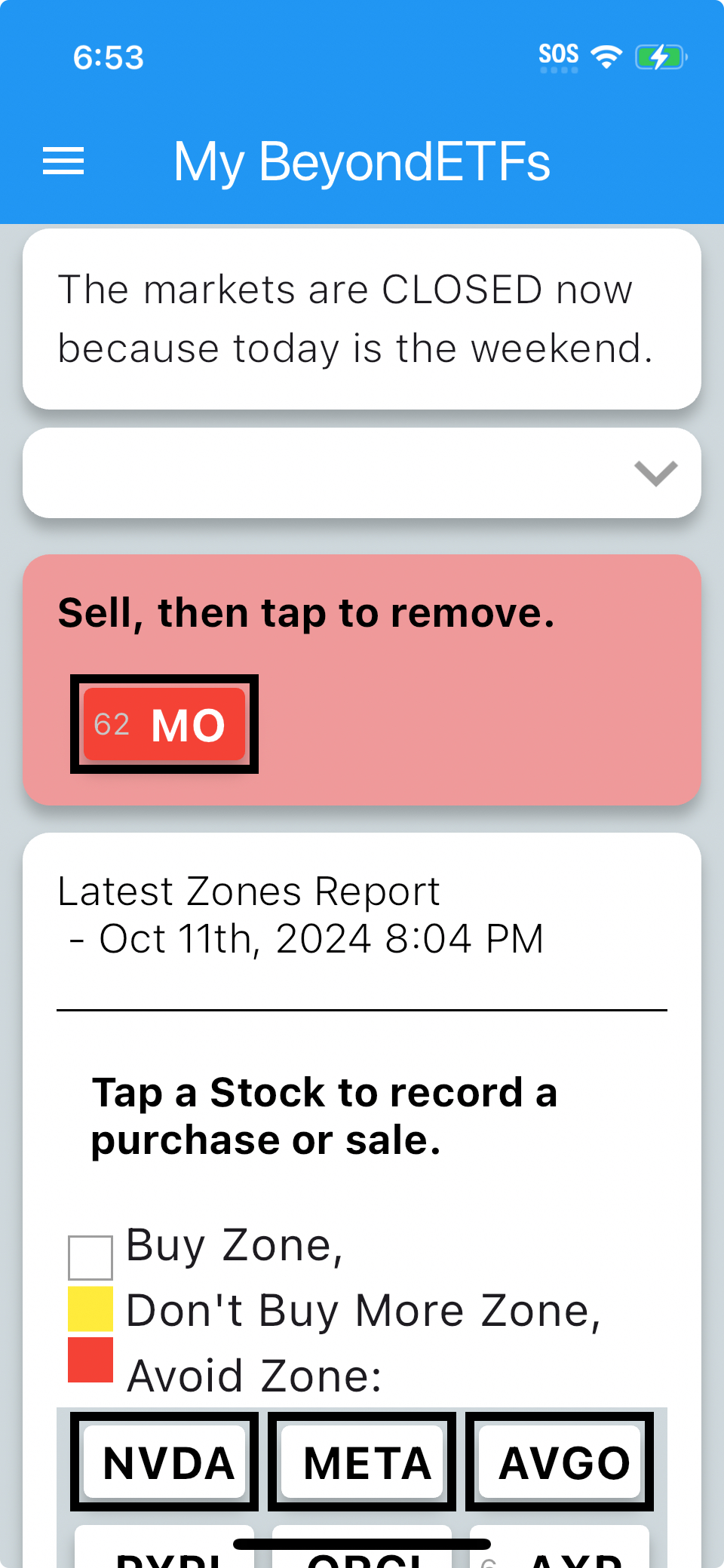The image size is (724, 1568).
Task: Tap the MO stock to remove it
Action: click(x=164, y=724)
